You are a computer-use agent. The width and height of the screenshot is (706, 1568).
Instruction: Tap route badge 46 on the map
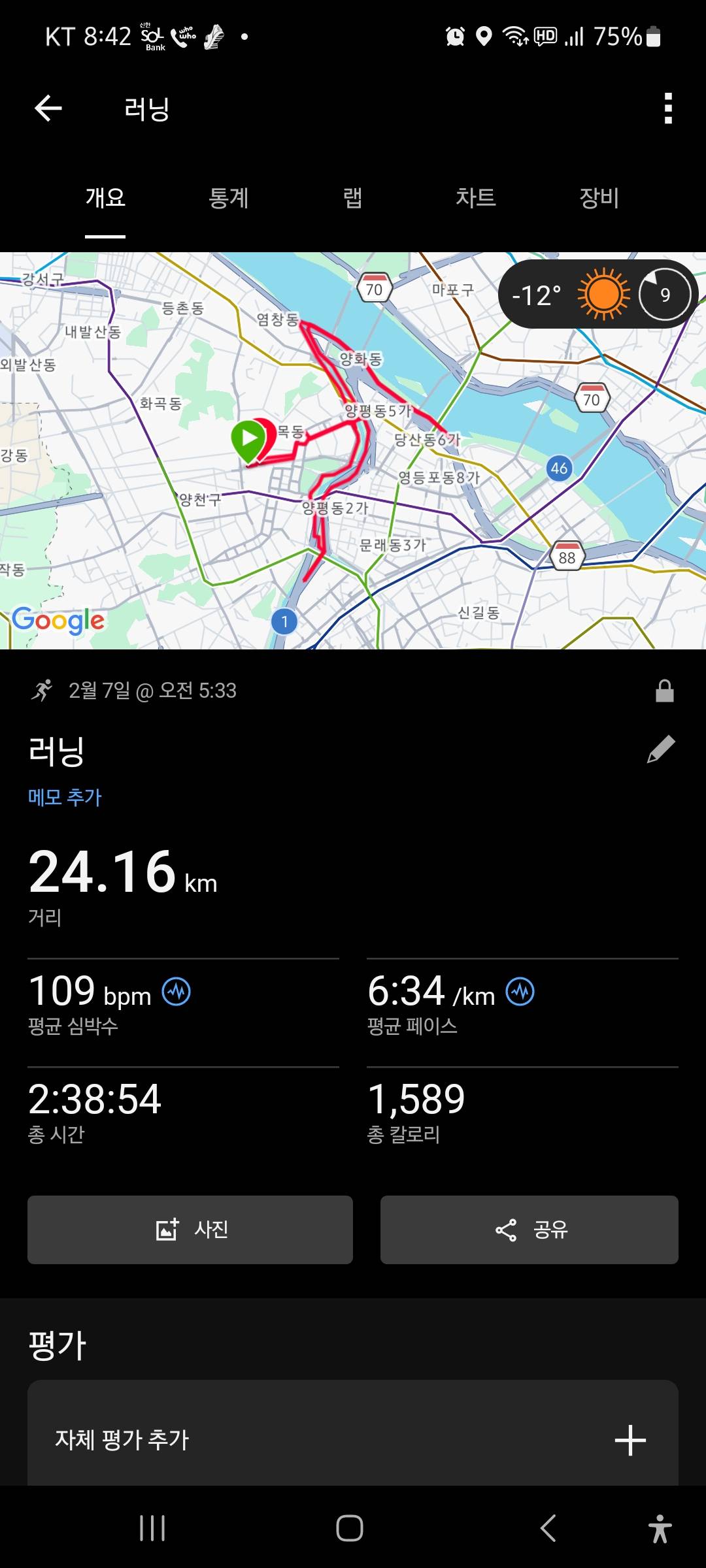[x=559, y=467]
